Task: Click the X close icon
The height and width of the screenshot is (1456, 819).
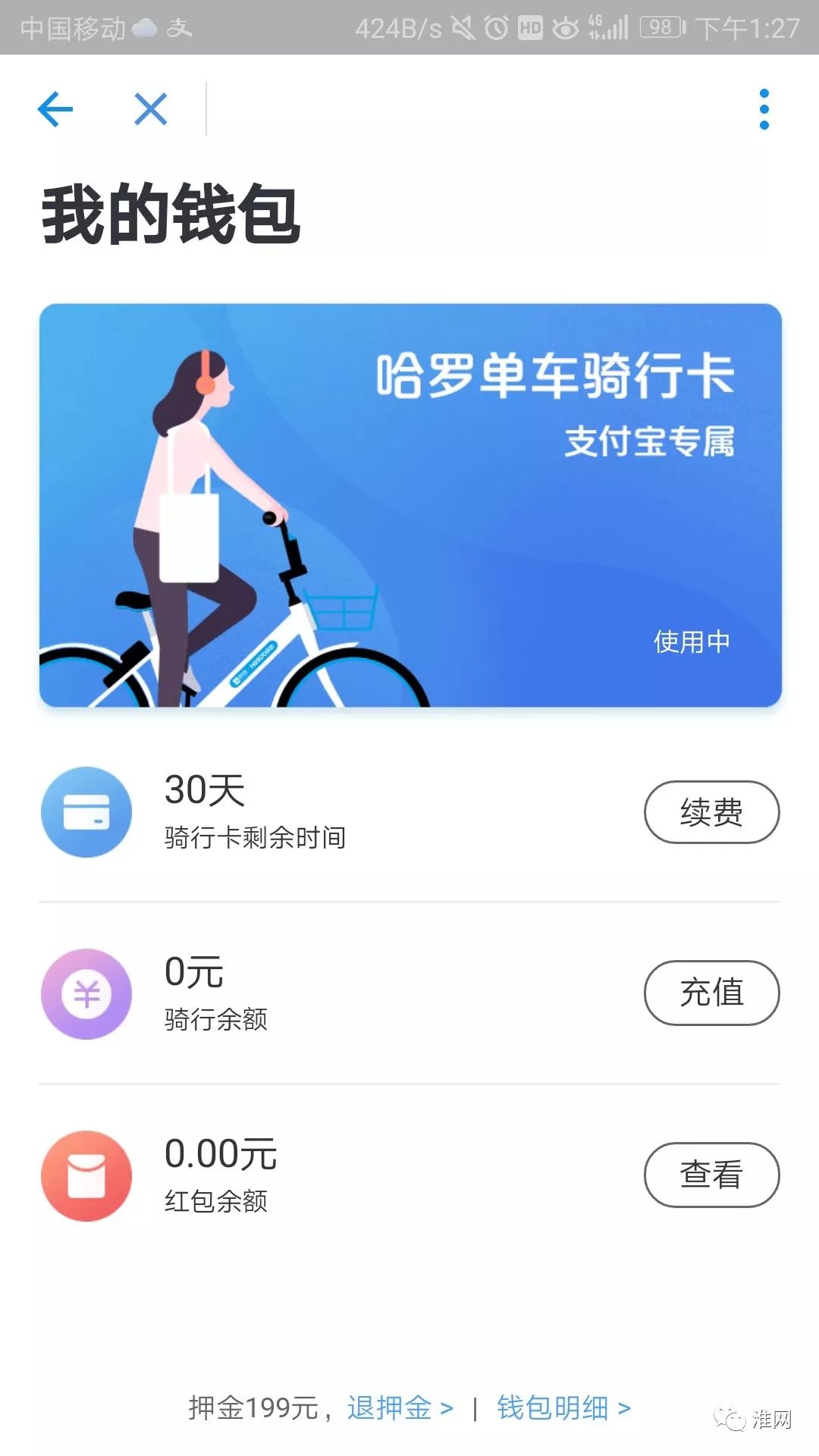Action: [x=149, y=109]
